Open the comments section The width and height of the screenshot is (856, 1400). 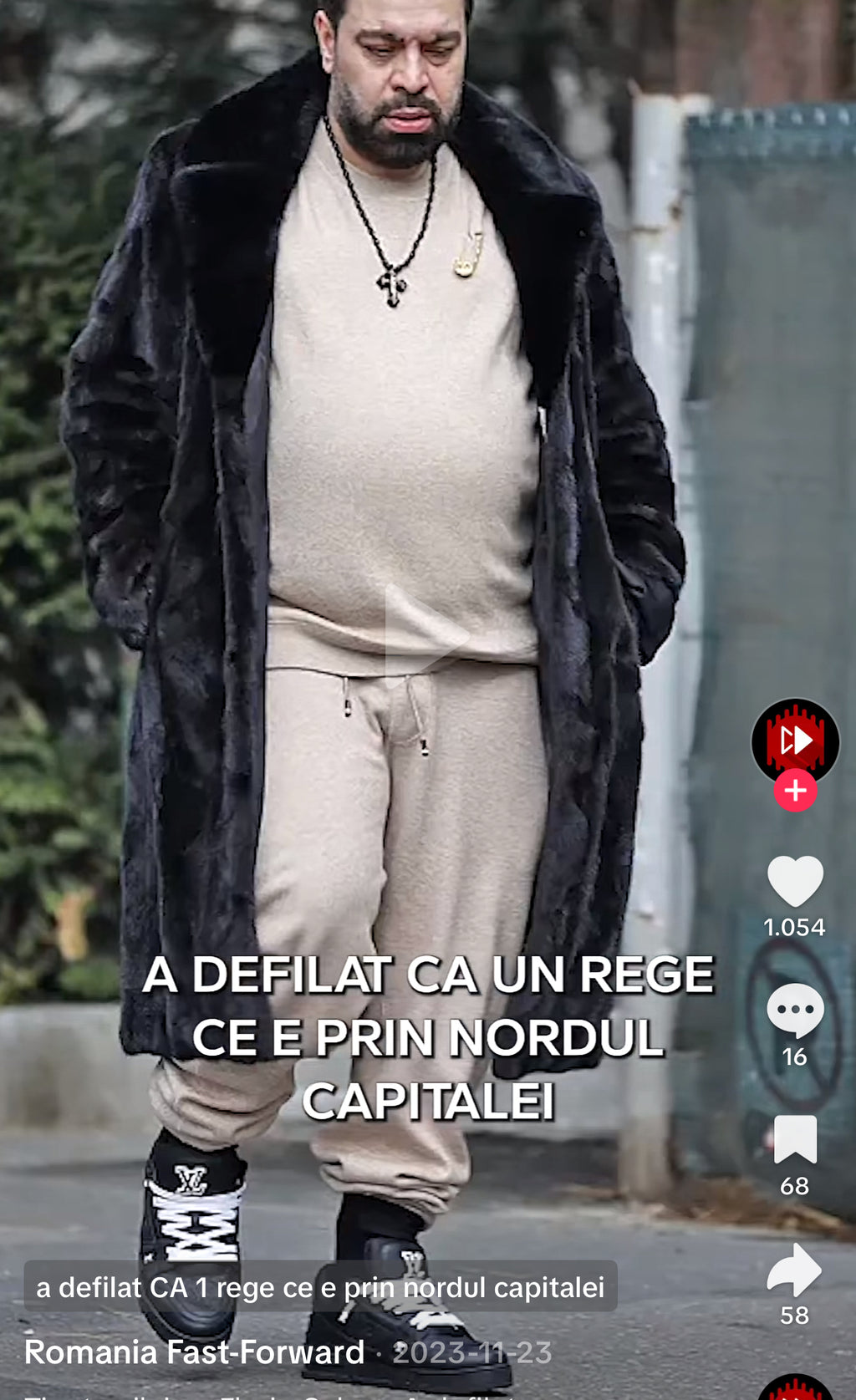(x=795, y=1011)
